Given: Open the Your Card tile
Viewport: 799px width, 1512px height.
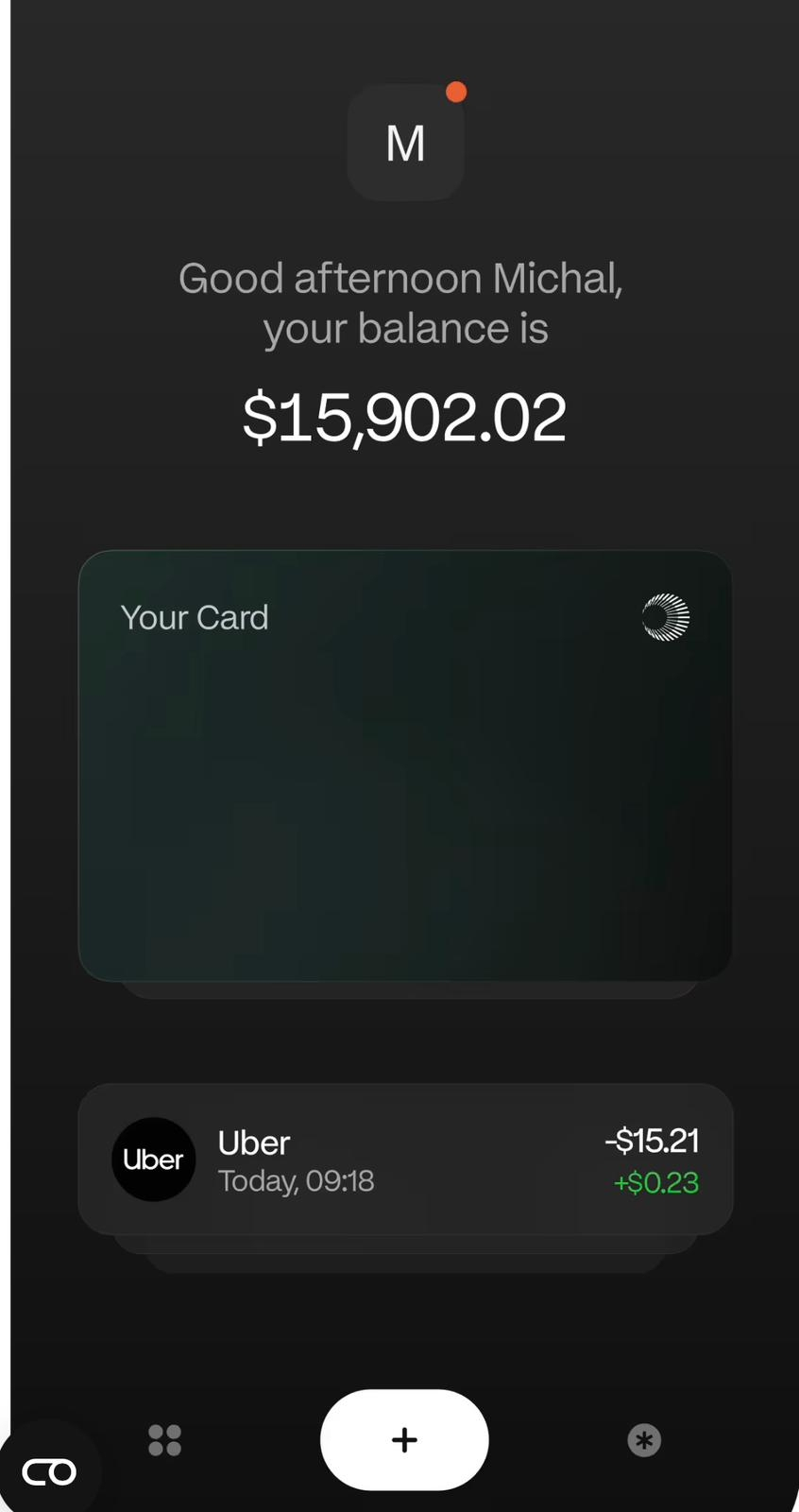Looking at the screenshot, I should (405, 765).
